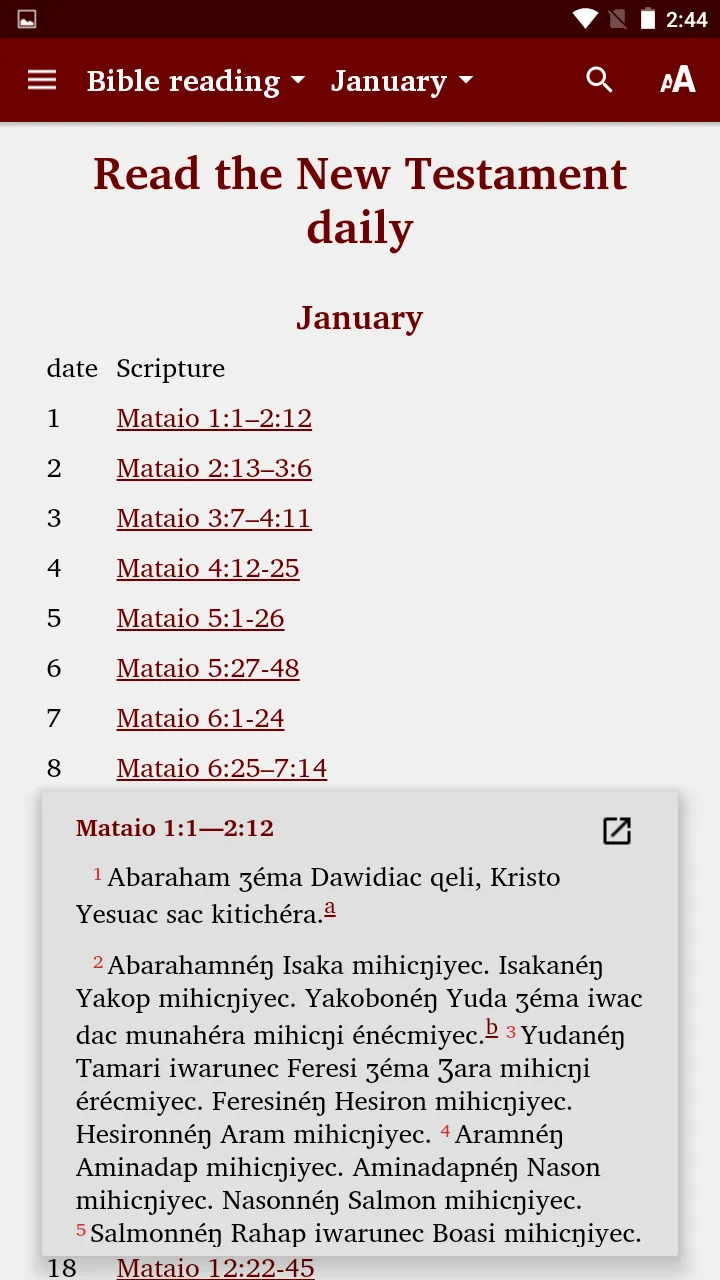Open the navigation drawer menu
The height and width of the screenshot is (1280, 720).
coord(41,80)
